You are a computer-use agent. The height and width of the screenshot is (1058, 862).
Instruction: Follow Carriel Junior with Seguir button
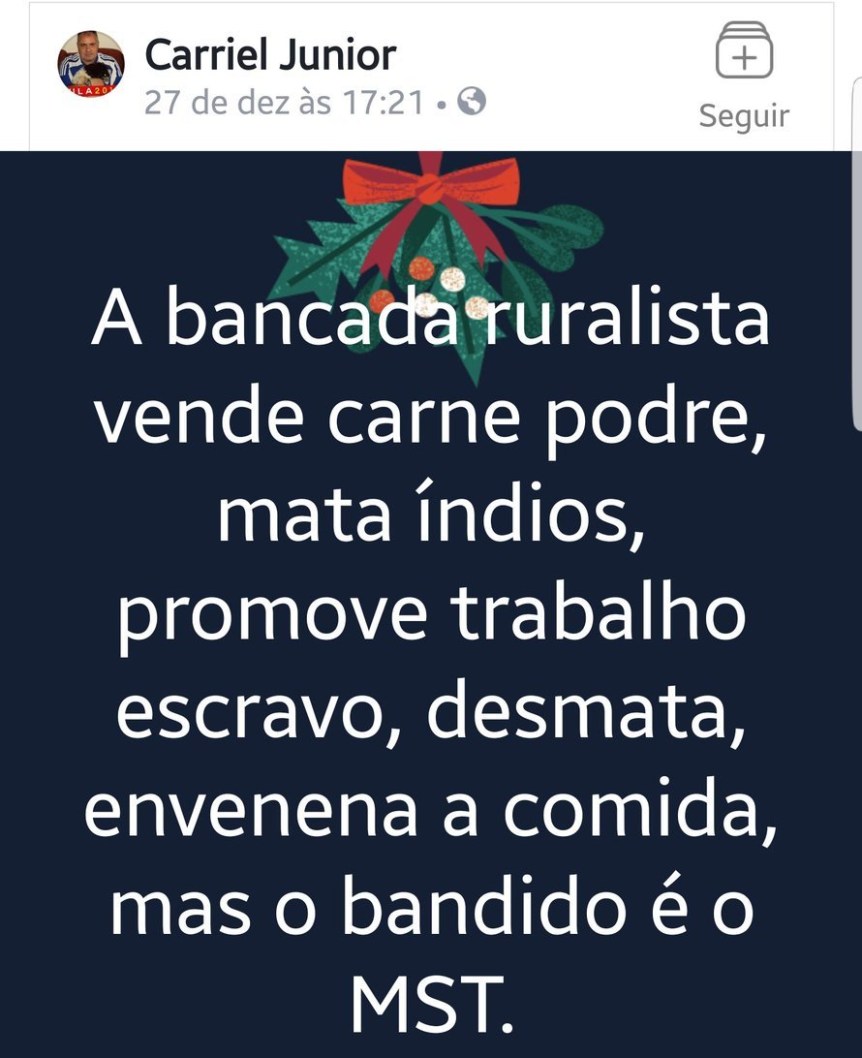click(744, 74)
